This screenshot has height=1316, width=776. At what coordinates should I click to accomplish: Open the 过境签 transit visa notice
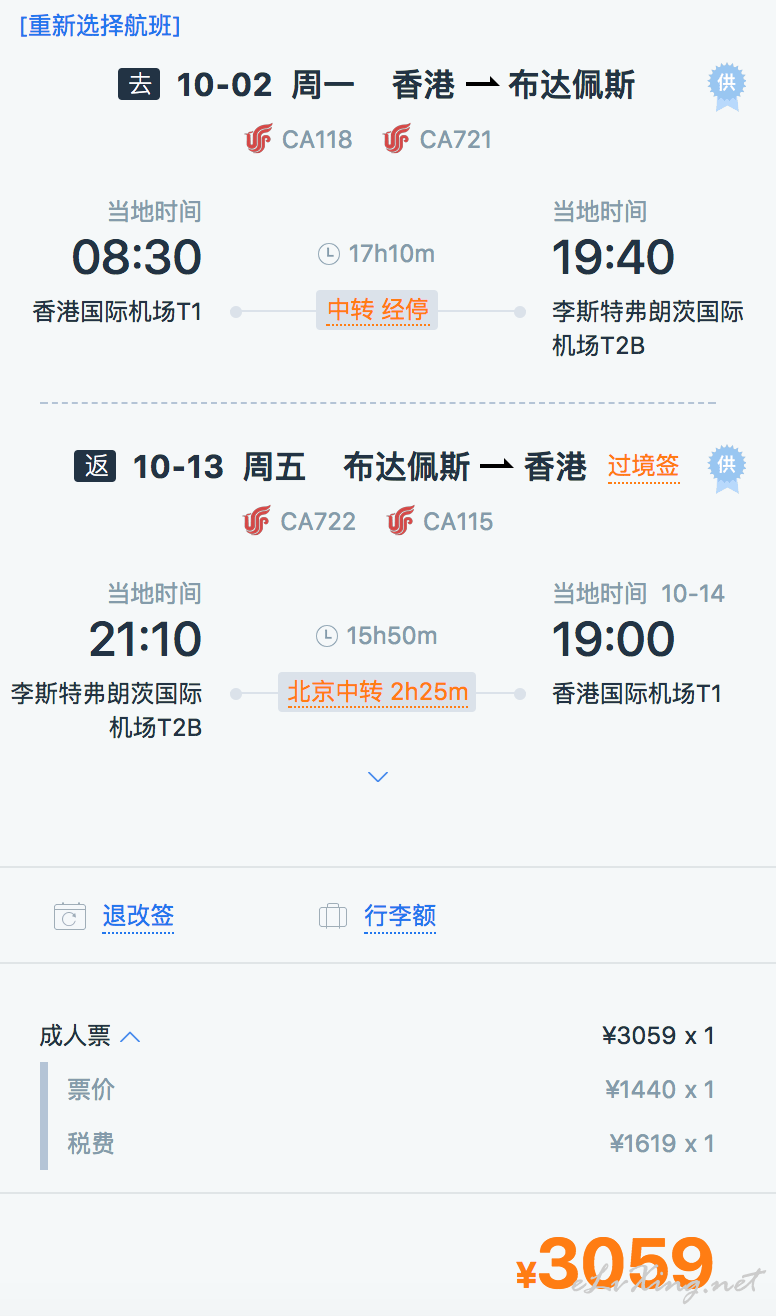643,466
